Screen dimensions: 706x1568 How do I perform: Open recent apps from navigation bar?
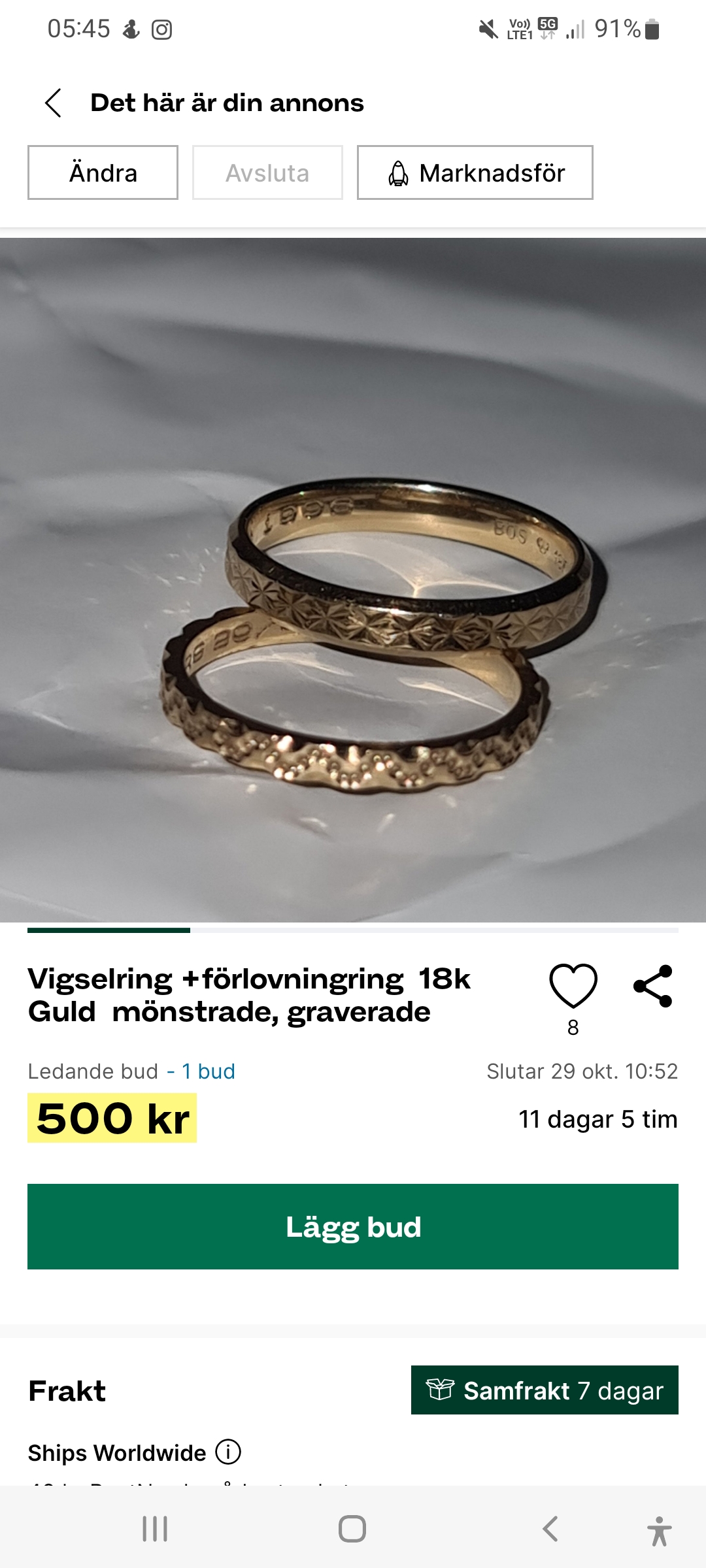[155, 1529]
